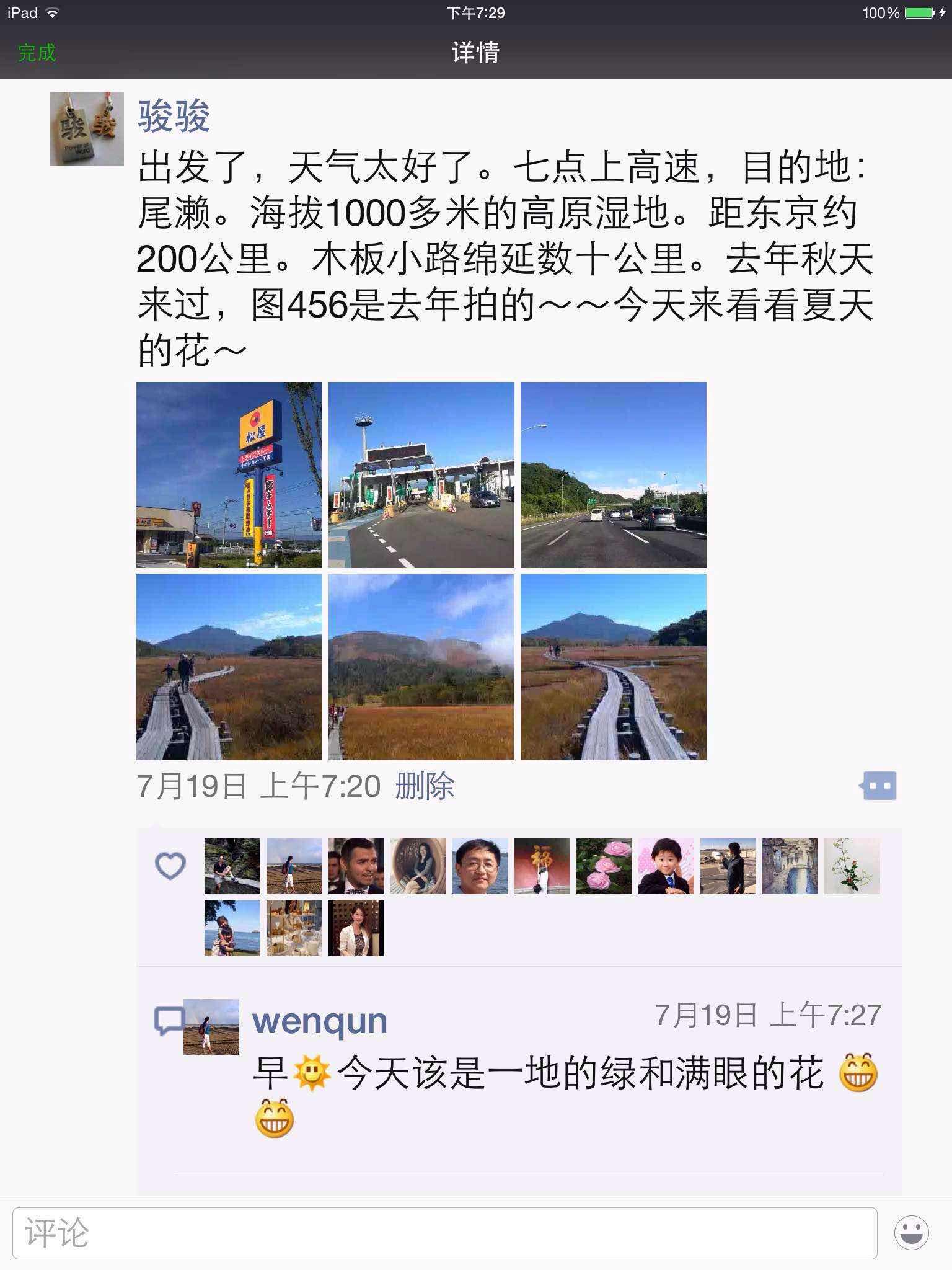Focus the 评论 comment input field
Screen dimensions: 952x1270
(444, 1233)
